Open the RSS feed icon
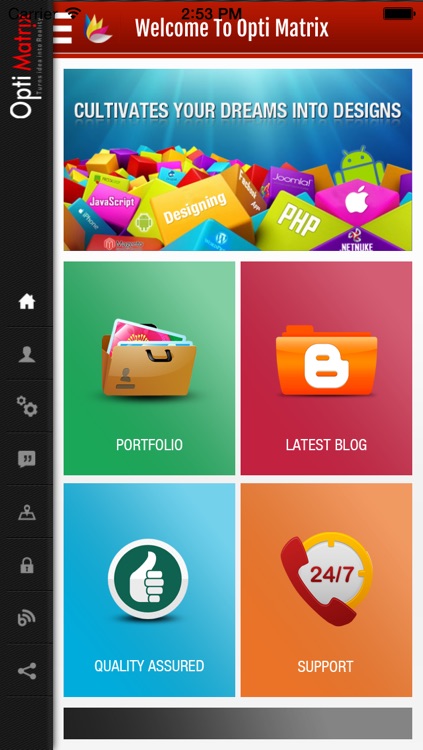This screenshot has width=423, height=750. pyautogui.click(x=27, y=618)
